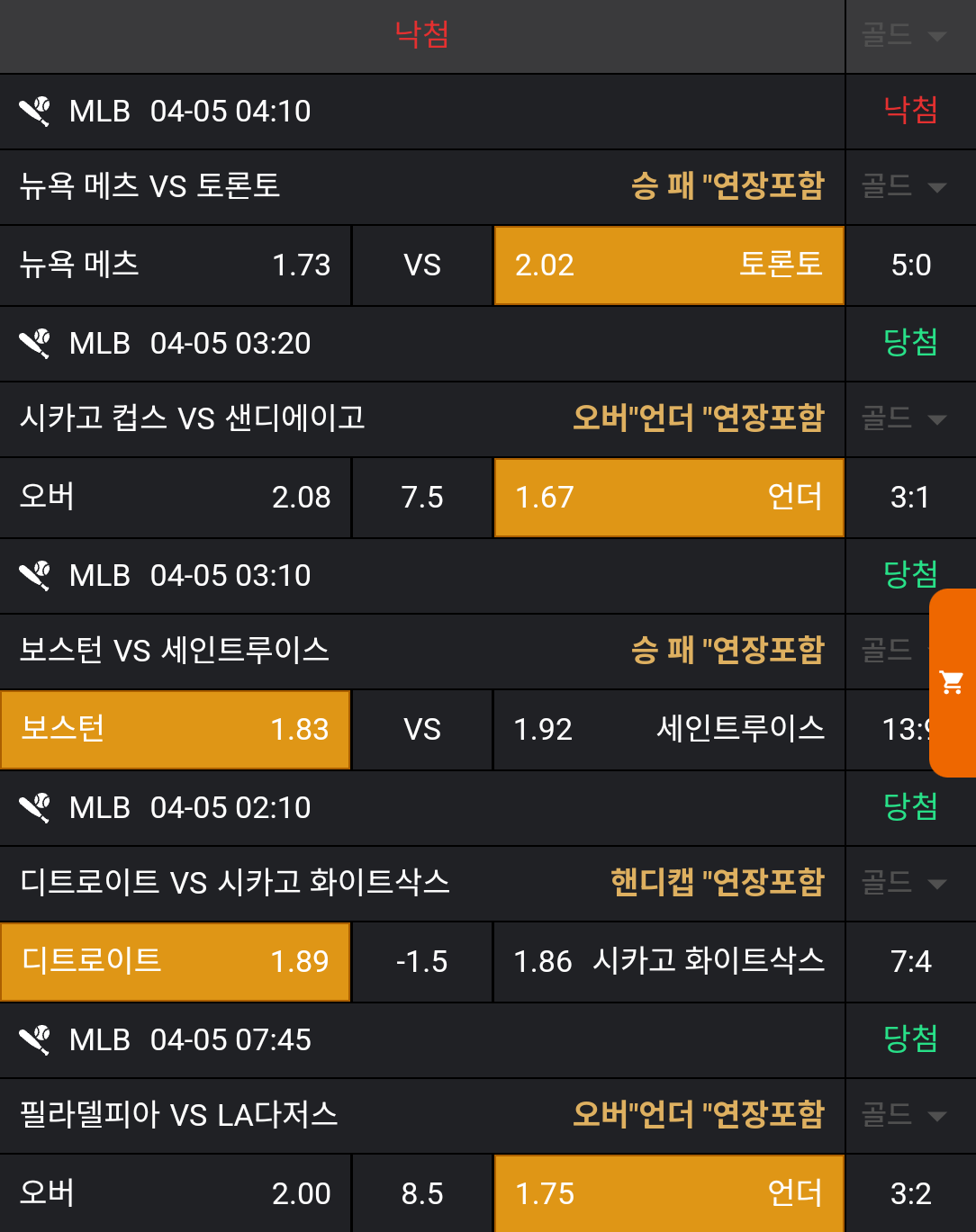Choose 오버 at 2.08 for 시카고 컵스 game
Image resolution: width=976 pixels, height=1232 pixels.
(x=175, y=497)
